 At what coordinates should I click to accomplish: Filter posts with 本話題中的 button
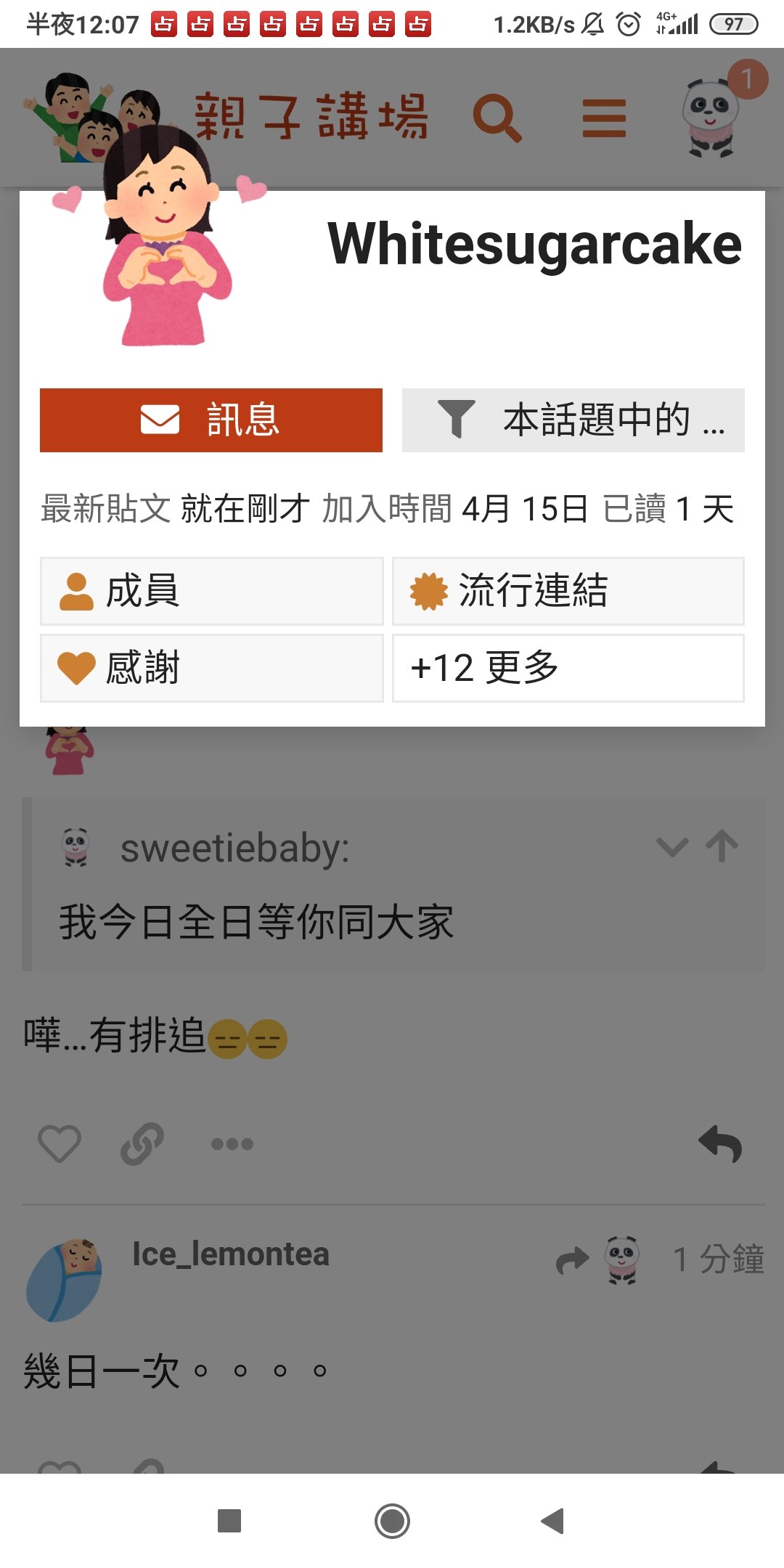573,420
